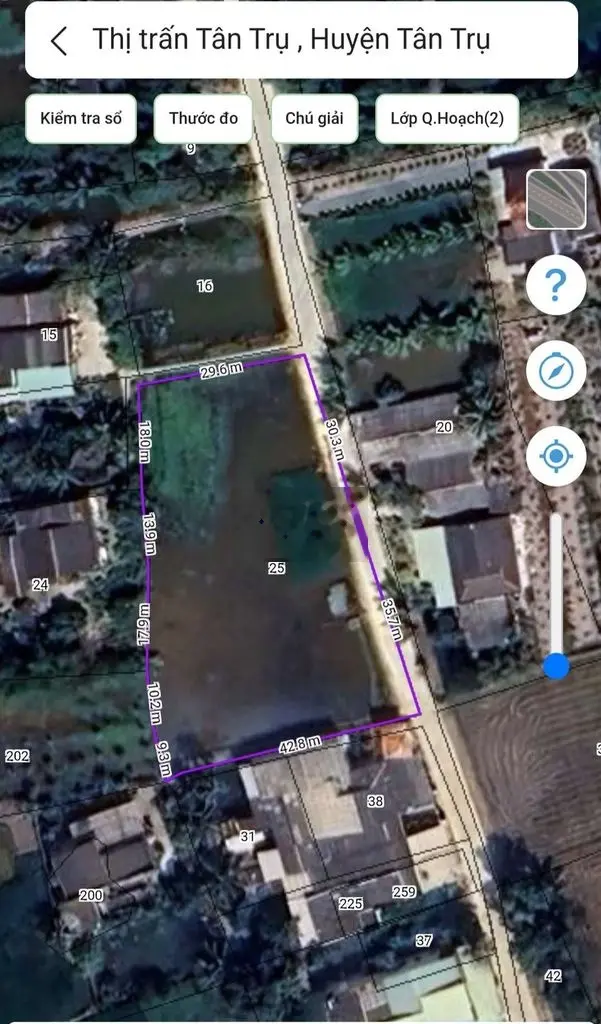Show the Chú giải legend

(x=314, y=118)
